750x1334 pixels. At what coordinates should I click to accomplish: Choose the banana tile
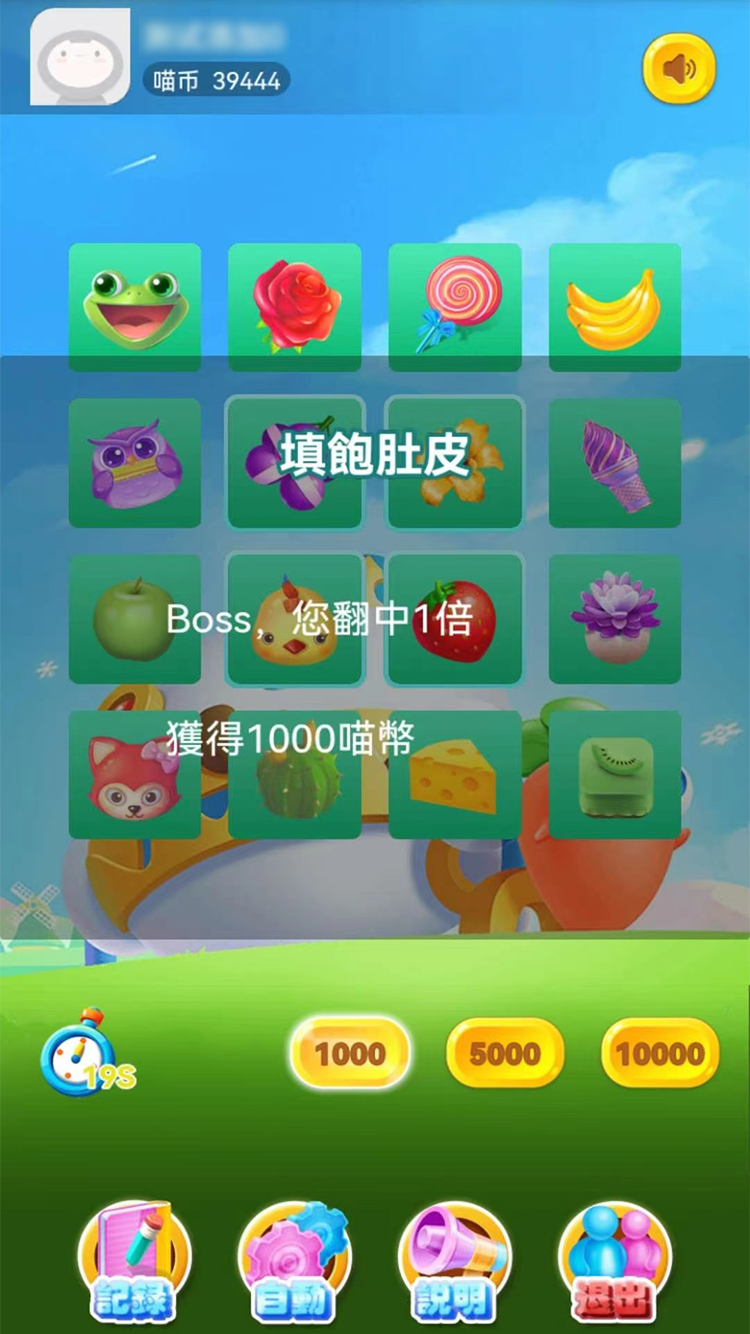pyautogui.click(x=615, y=307)
